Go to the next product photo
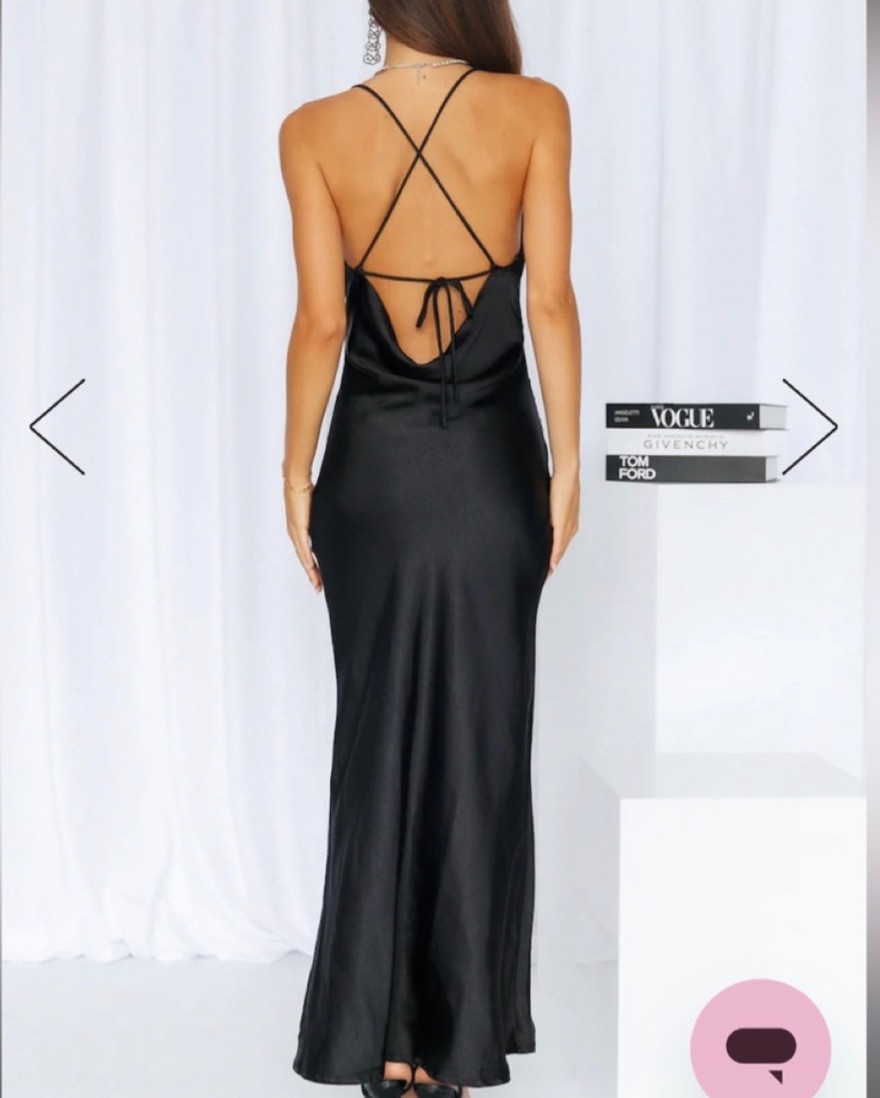 [810, 427]
